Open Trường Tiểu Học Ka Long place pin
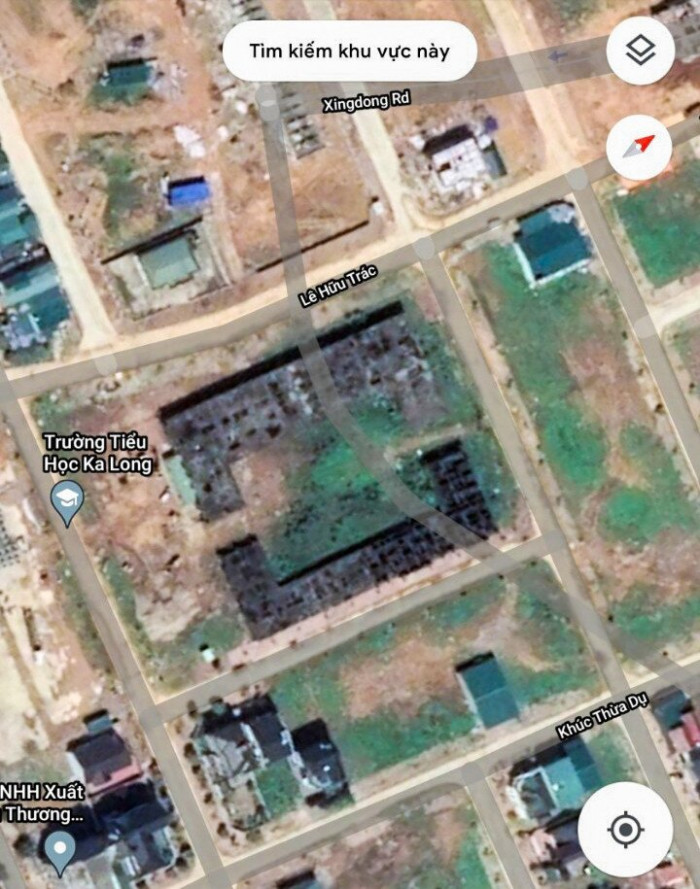This screenshot has width=700, height=889. (x=67, y=503)
